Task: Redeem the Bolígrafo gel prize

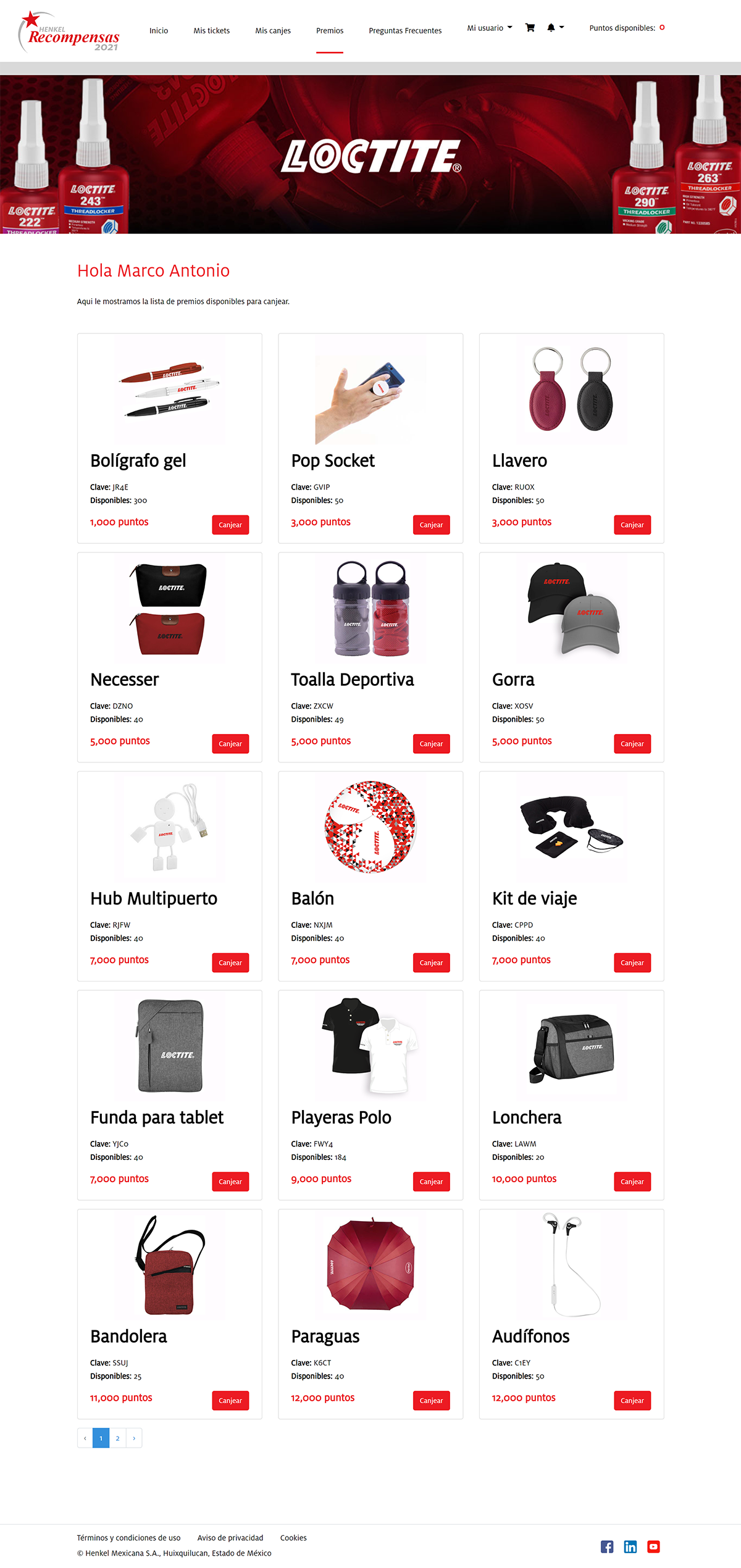Action: (x=230, y=525)
